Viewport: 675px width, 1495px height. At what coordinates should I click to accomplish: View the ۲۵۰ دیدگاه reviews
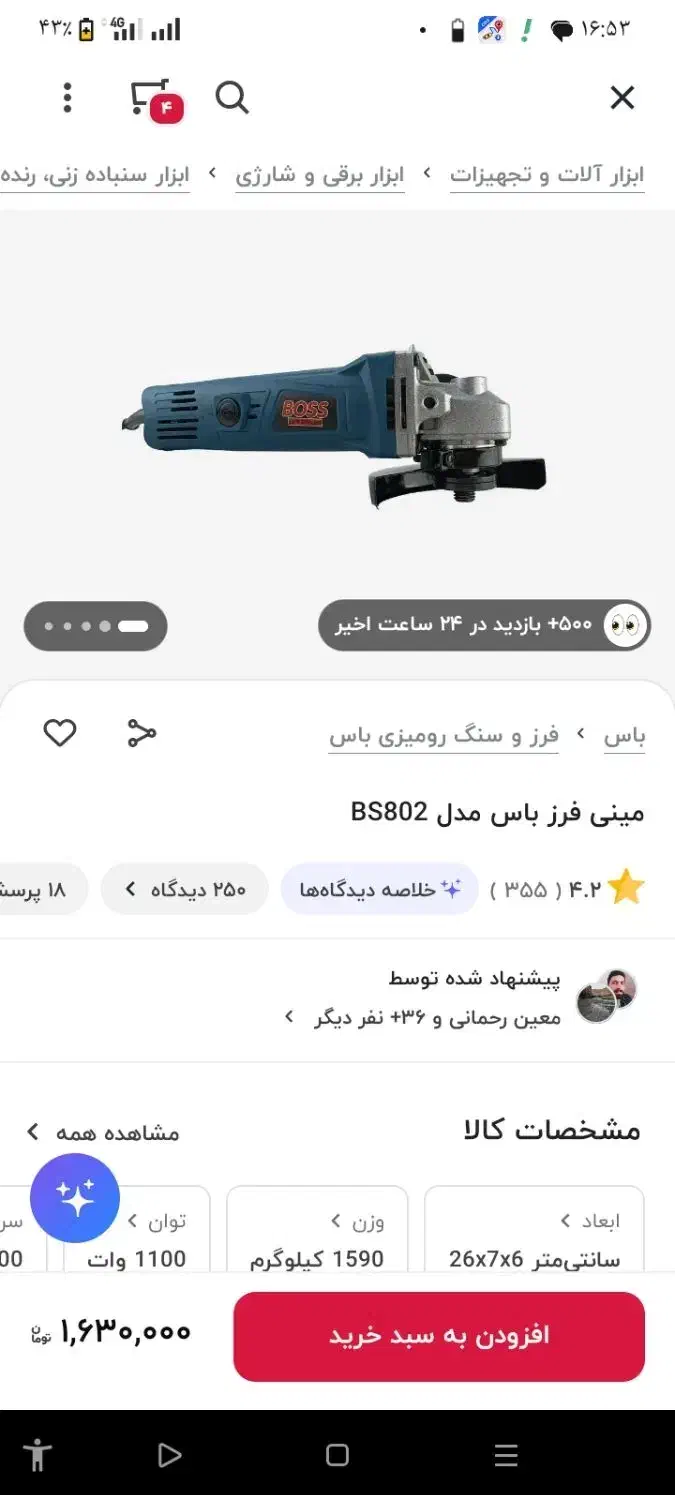coord(185,889)
